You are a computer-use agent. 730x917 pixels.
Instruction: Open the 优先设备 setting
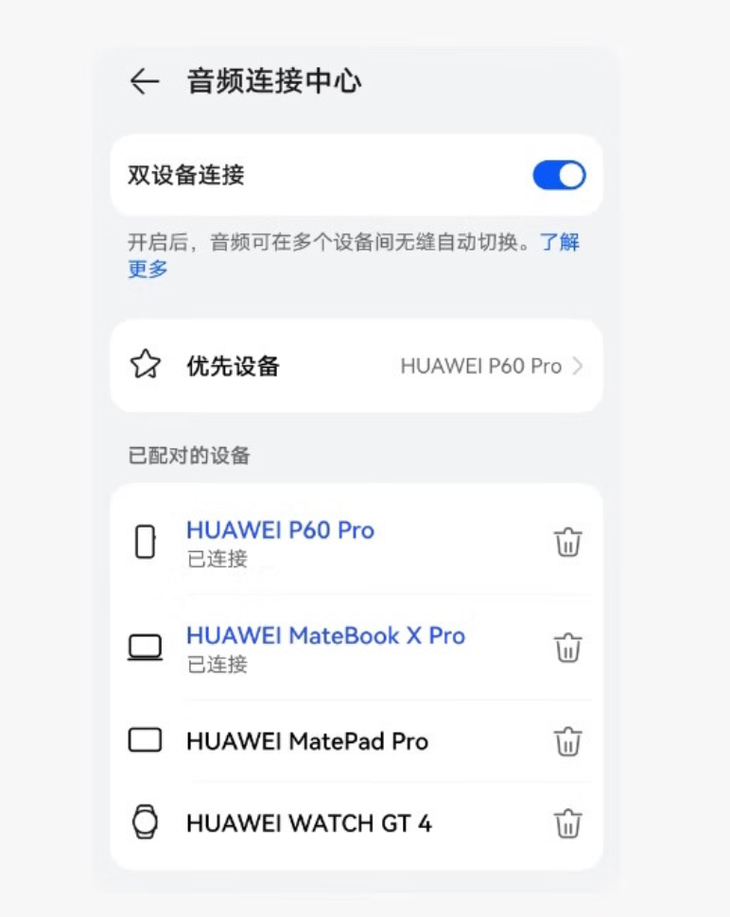[356, 366]
